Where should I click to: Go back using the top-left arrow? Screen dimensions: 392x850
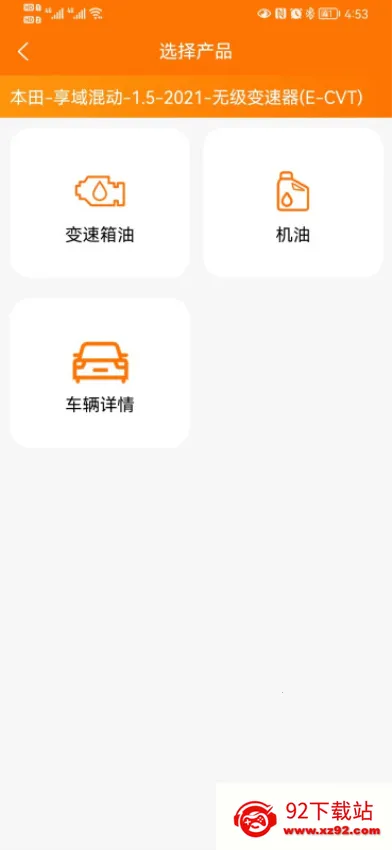pyautogui.click(x=23, y=52)
